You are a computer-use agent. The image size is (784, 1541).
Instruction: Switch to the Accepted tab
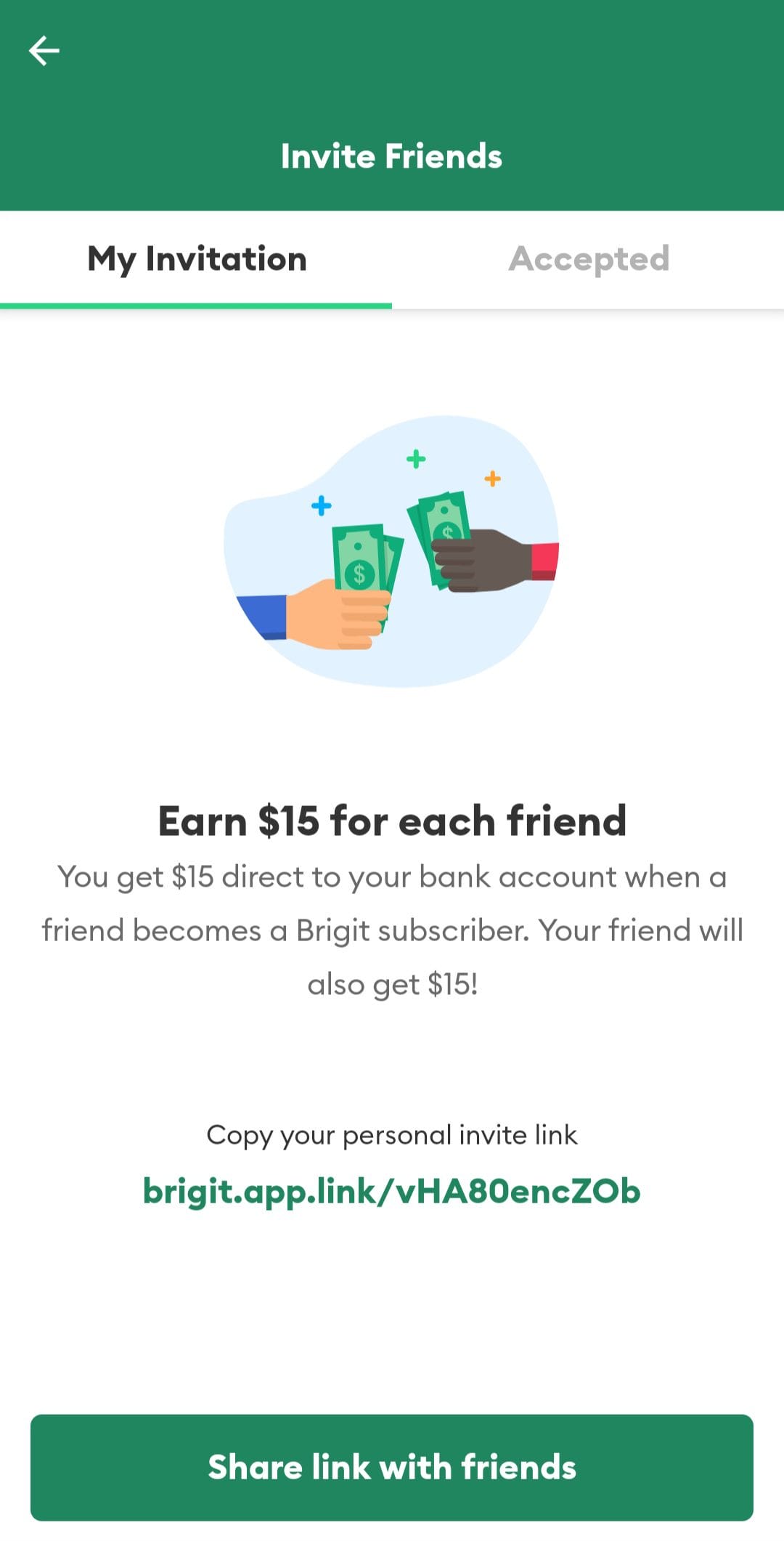(x=588, y=259)
